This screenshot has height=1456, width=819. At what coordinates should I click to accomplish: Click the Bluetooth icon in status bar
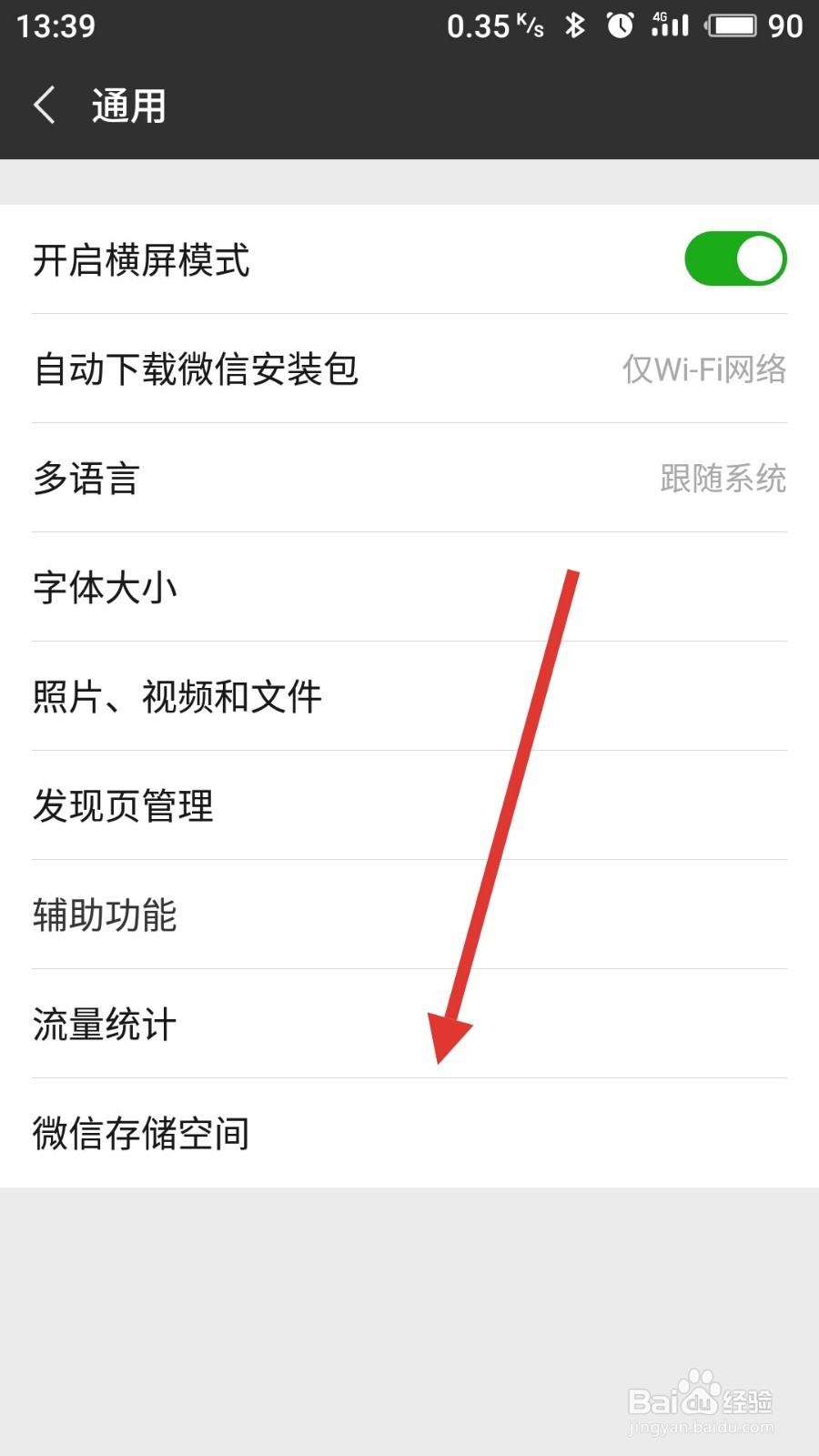(x=574, y=25)
